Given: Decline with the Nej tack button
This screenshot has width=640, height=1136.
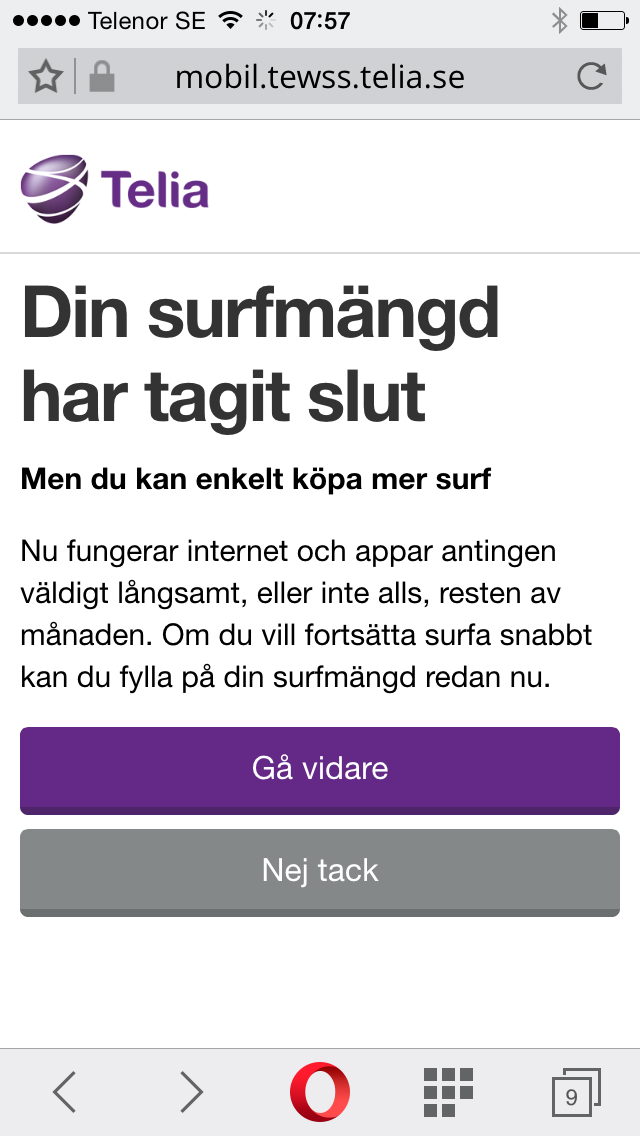Looking at the screenshot, I should pos(320,870).
